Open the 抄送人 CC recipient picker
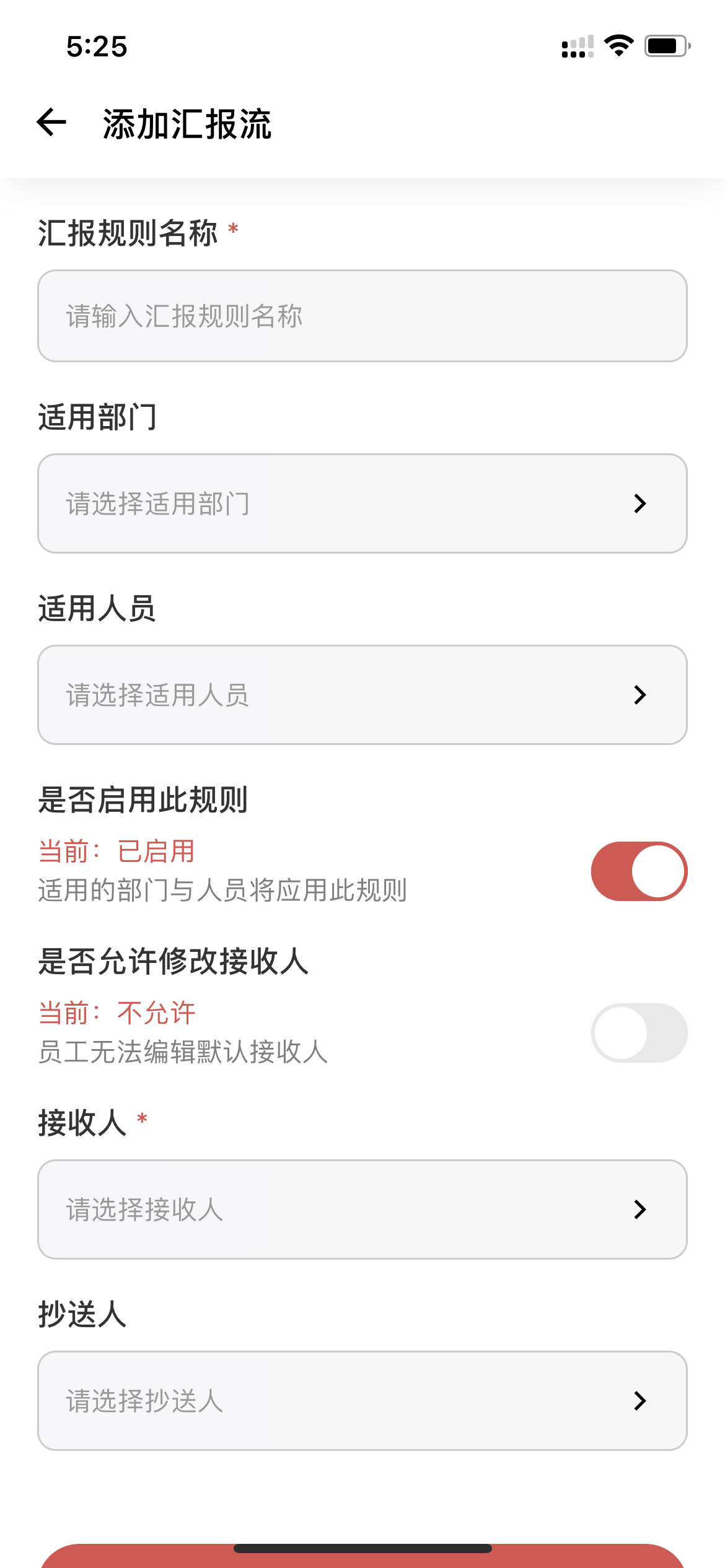This screenshot has width=725, height=1568. (362, 1401)
